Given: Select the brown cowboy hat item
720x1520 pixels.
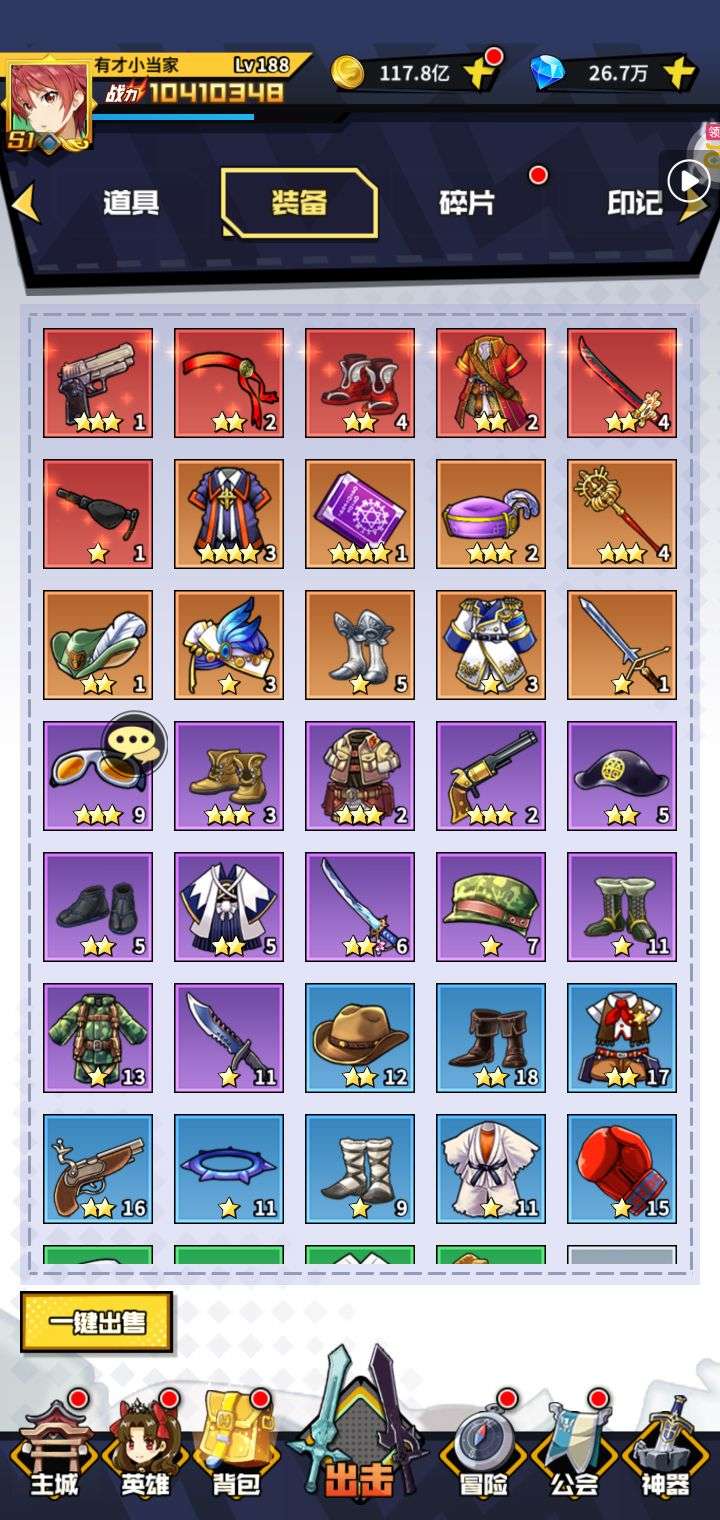Looking at the screenshot, I should pyautogui.click(x=360, y=1038).
